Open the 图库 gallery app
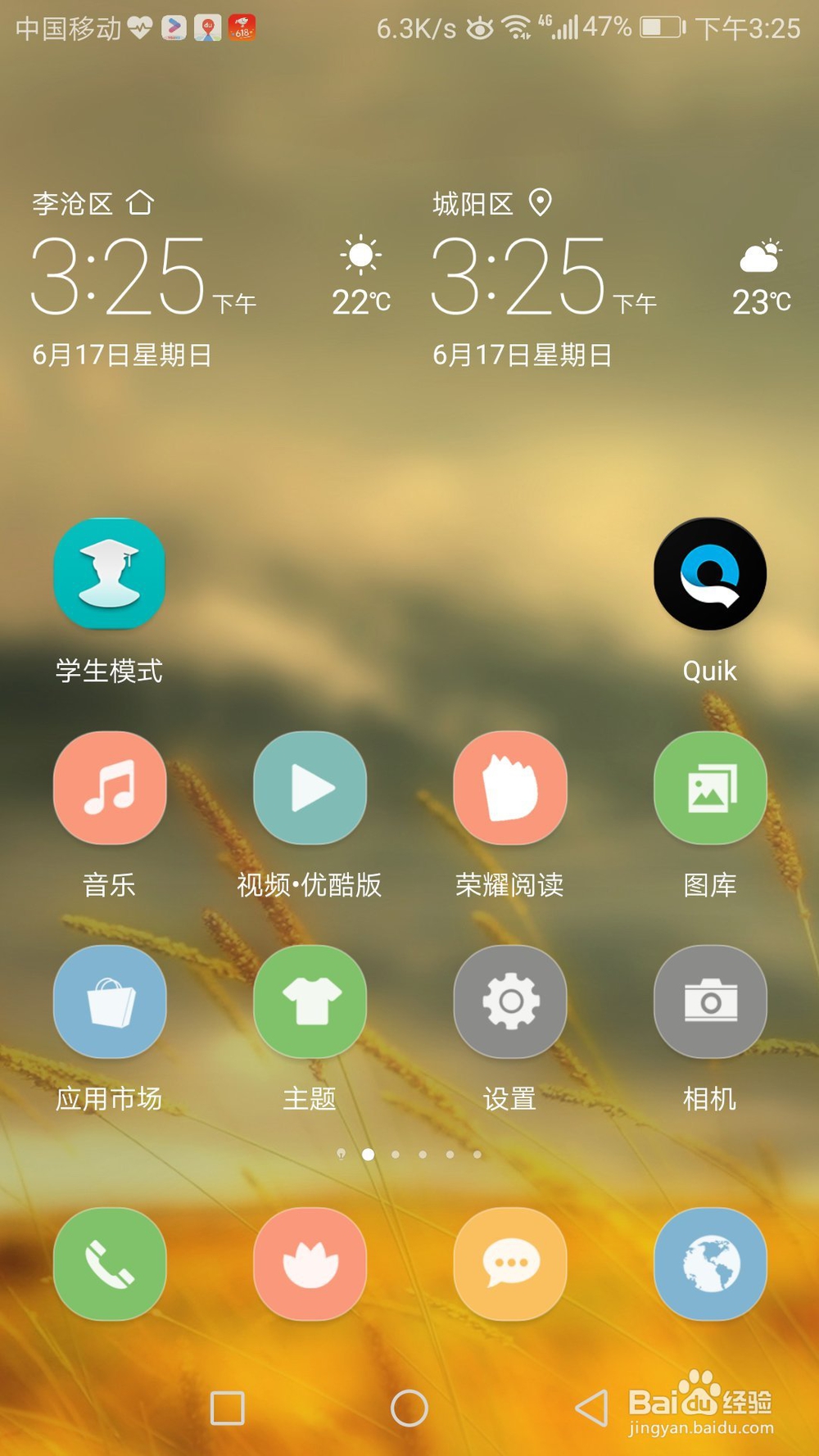The image size is (819, 1456). coord(709,787)
